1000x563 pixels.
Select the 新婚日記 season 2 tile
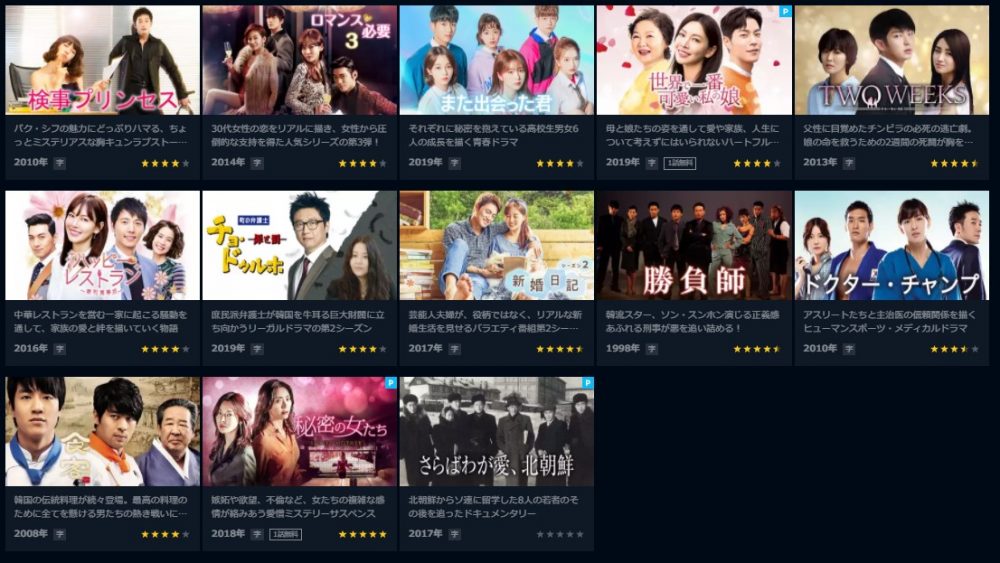[x=496, y=246]
